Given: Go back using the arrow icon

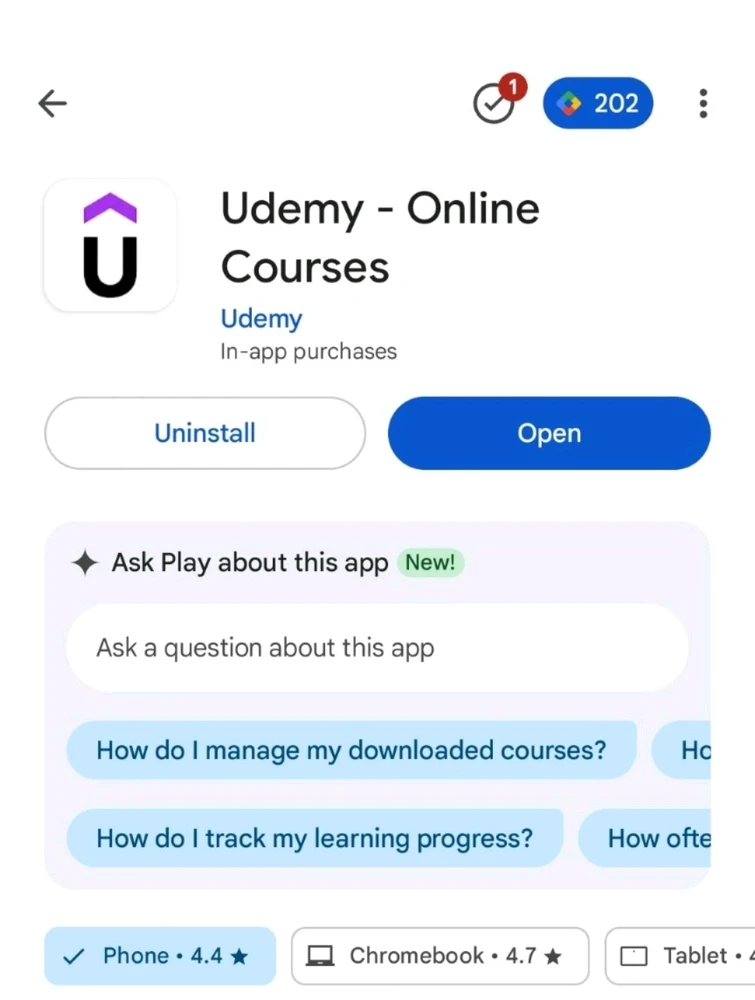Looking at the screenshot, I should click(52, 103).
